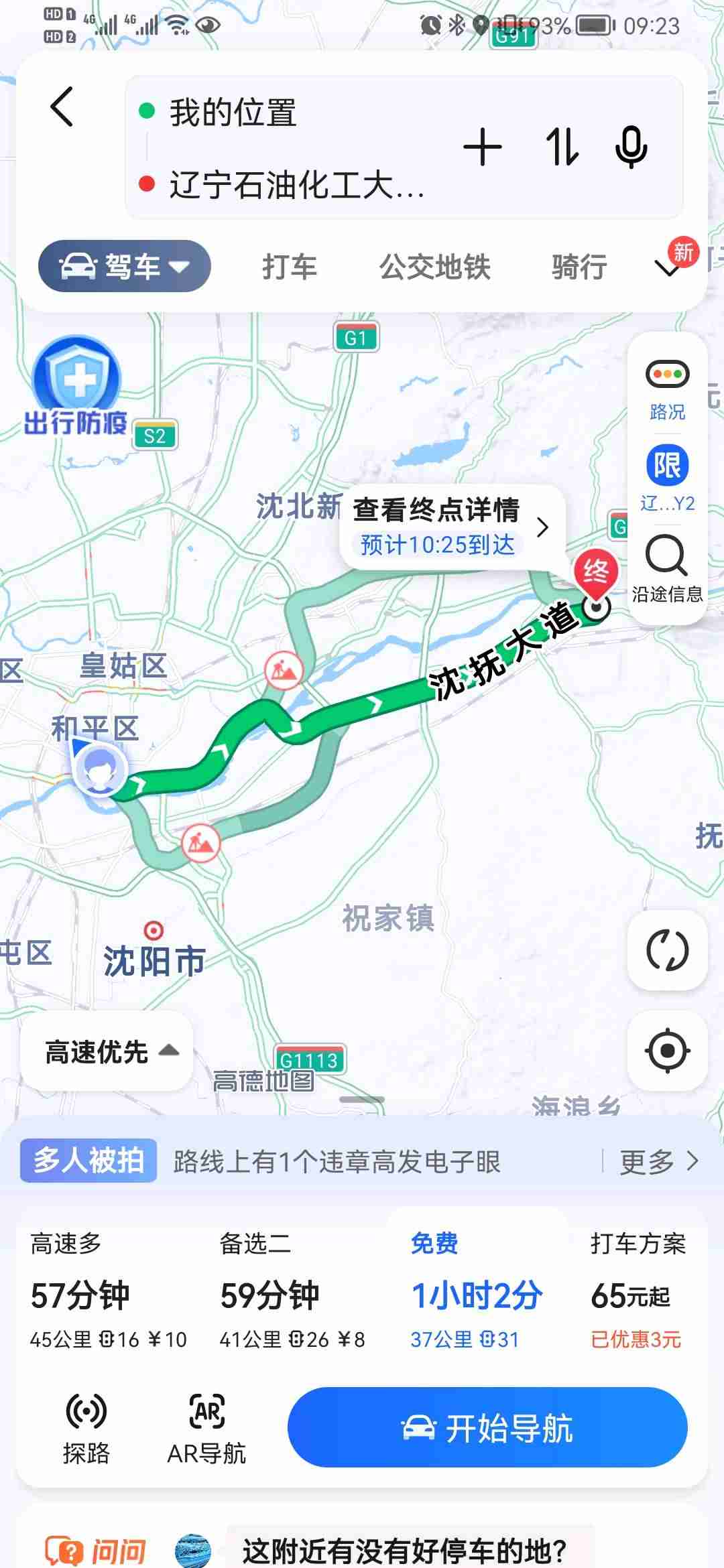
Task: Launch AR导航
Action: coord(206,1428)
